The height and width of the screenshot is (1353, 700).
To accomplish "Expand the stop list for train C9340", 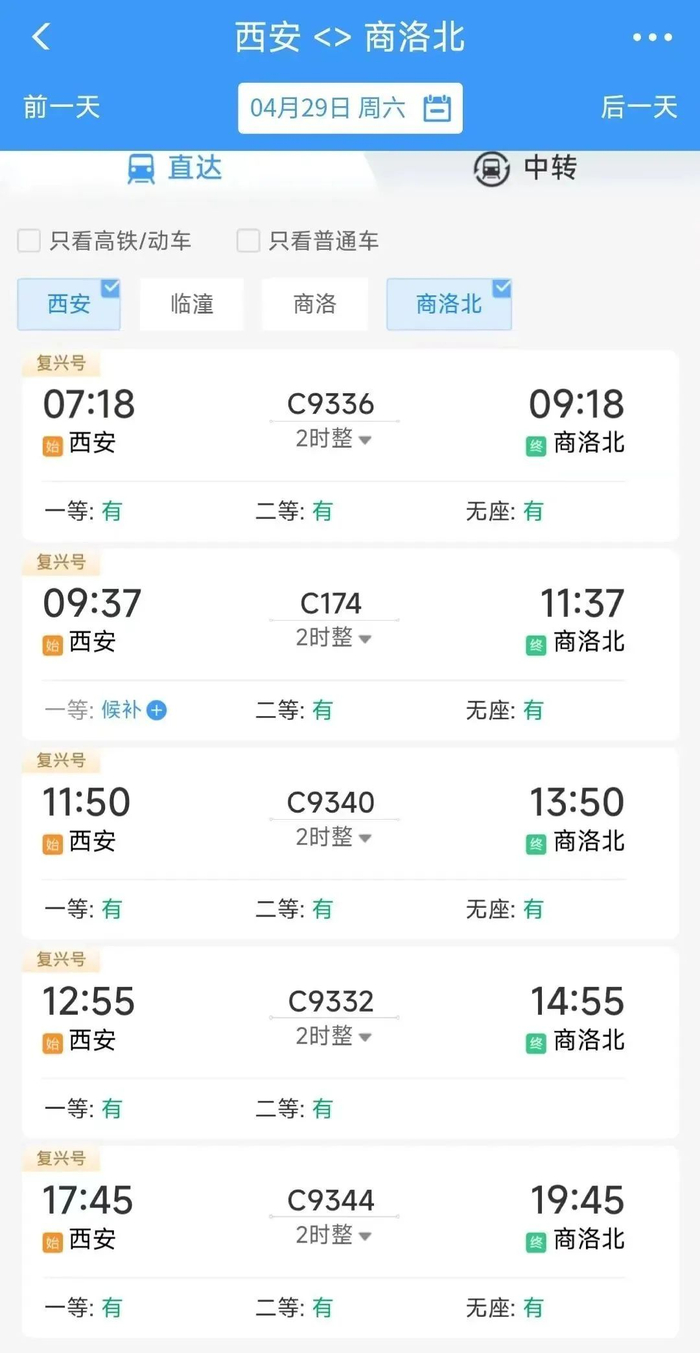I will click(x=334, y=837).
